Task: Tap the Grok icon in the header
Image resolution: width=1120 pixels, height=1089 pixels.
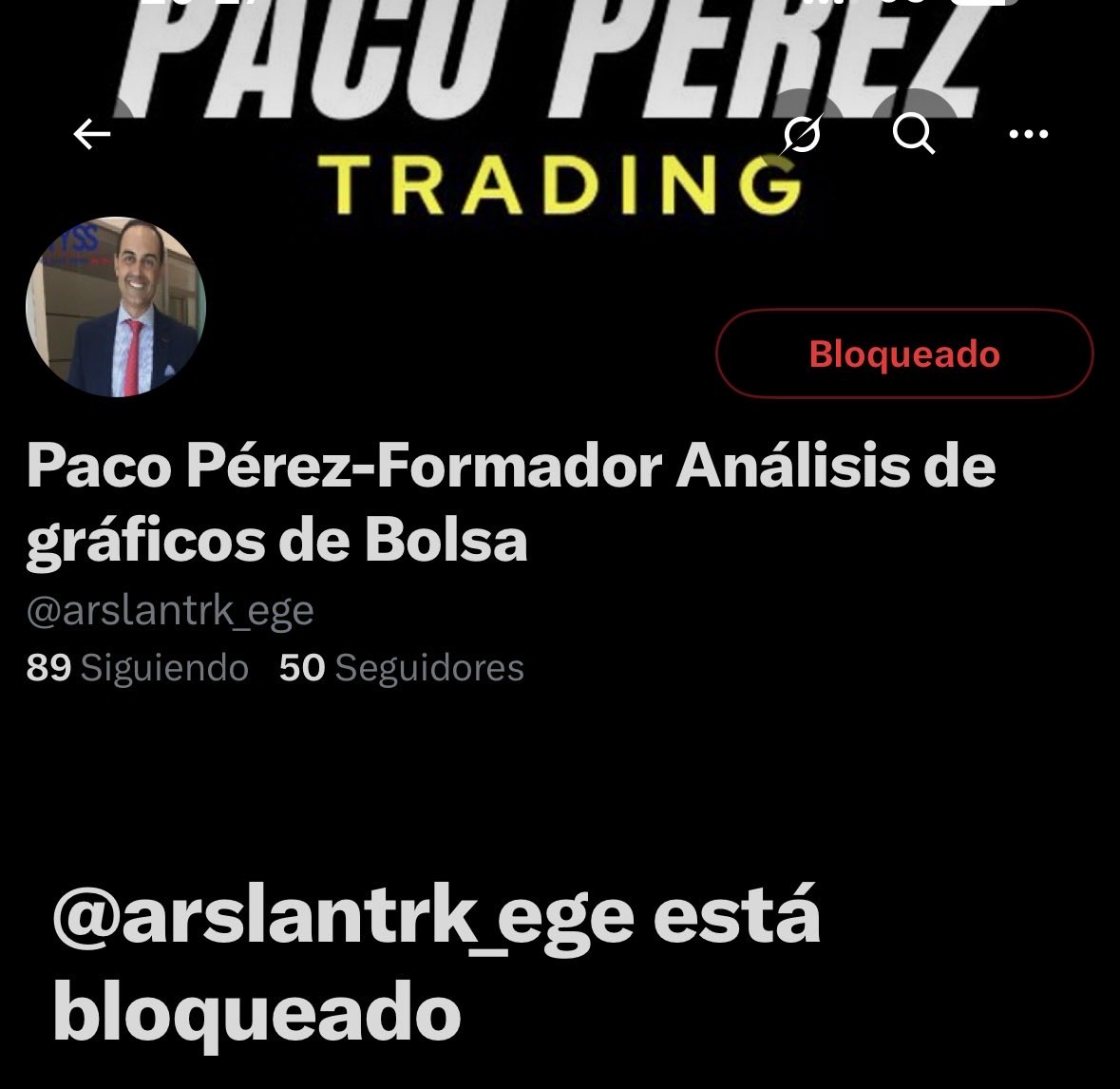Action: [801, 134]
